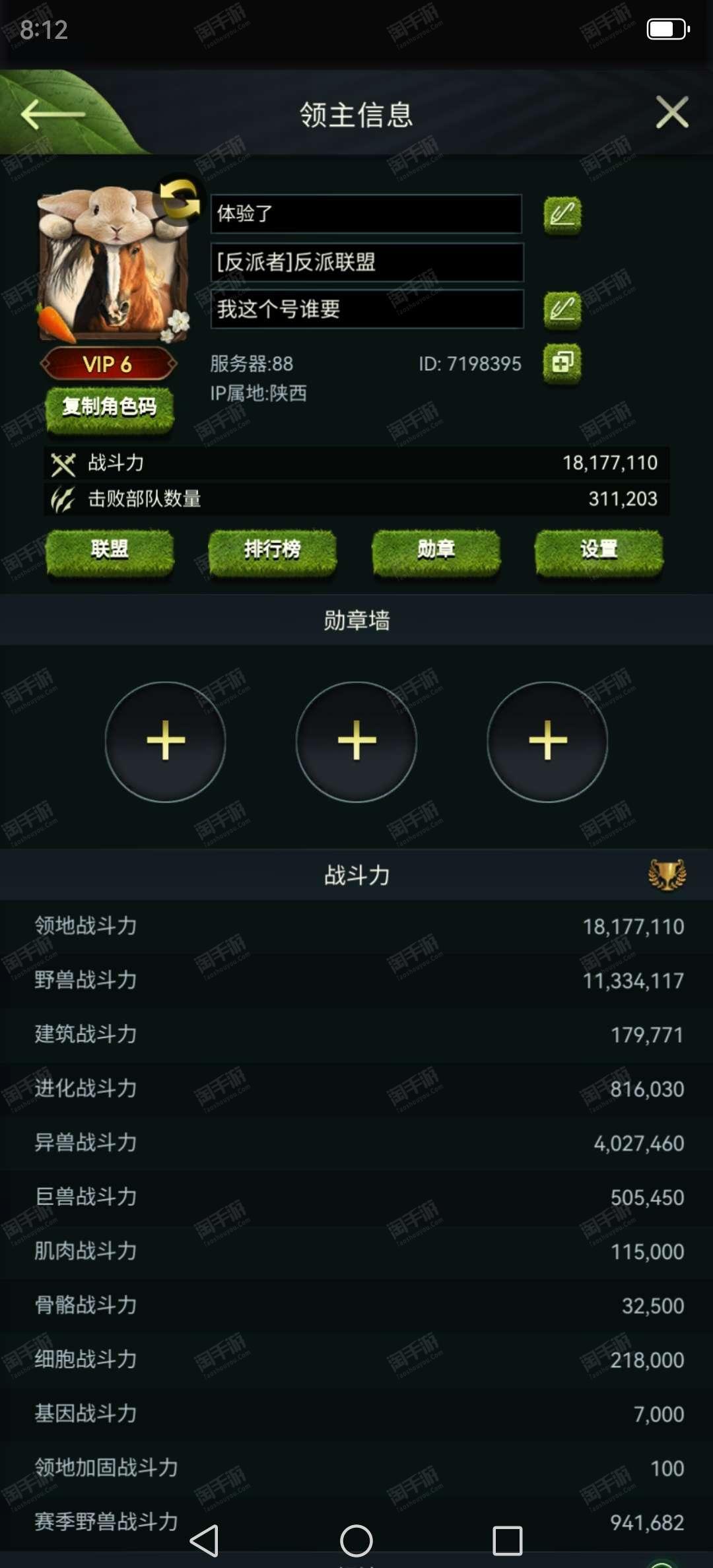Open 设置 settings

point(599,550)
